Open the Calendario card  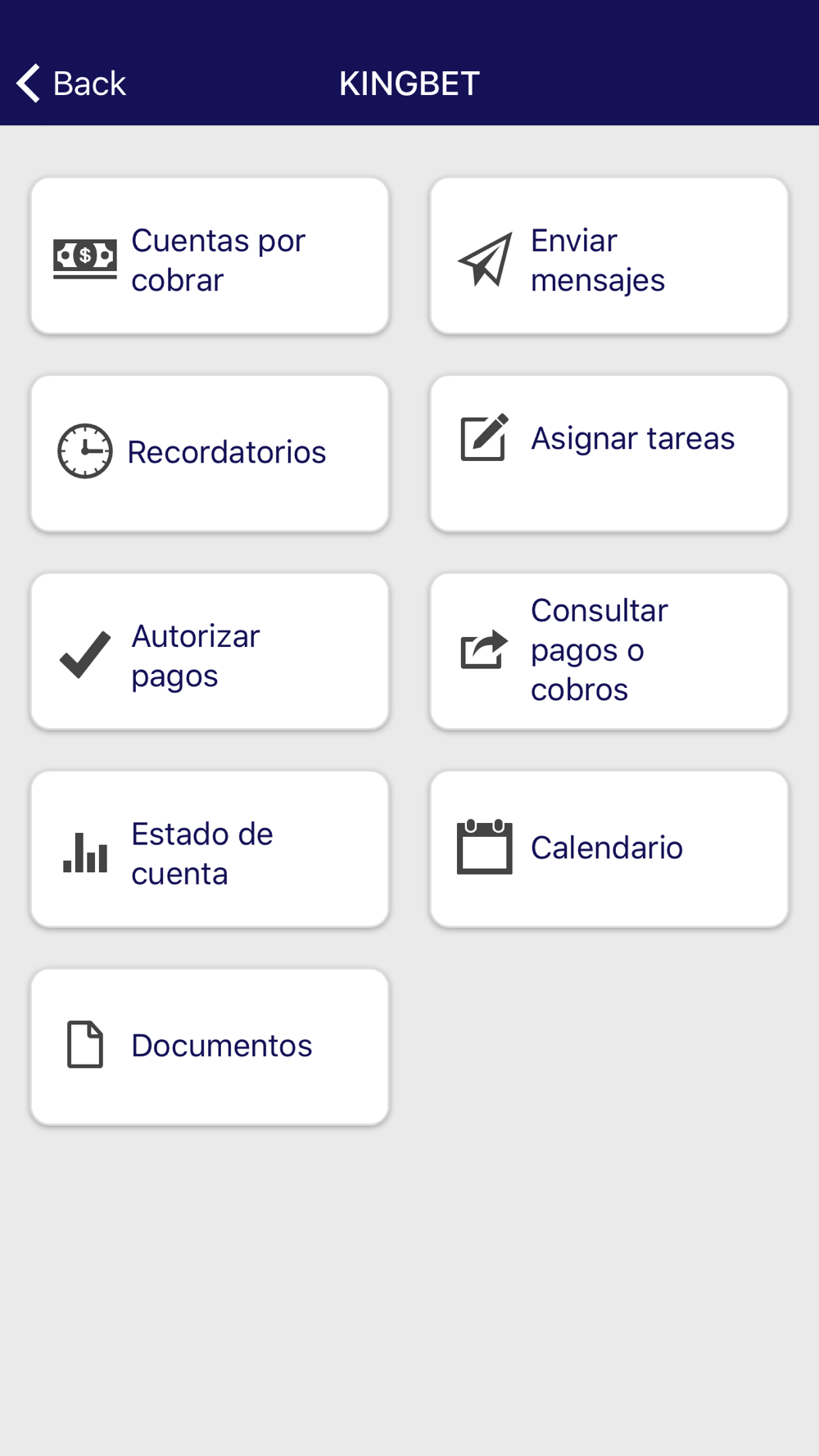tap(609, 849)
